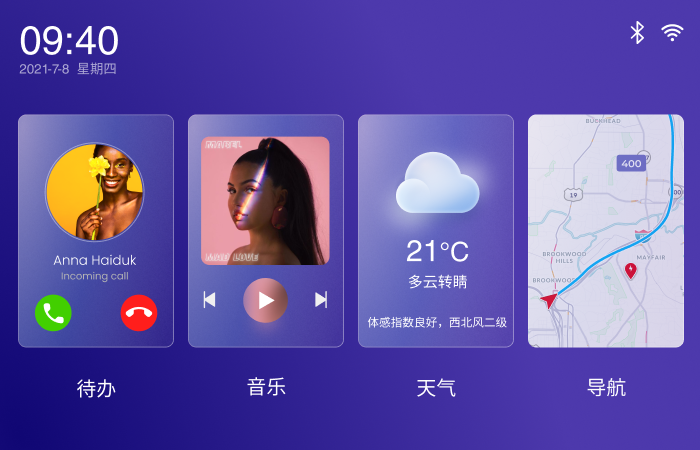The image size is (700, 450).
Task: Decline the call from Anna Haiduk
Action: coord(139,313)
